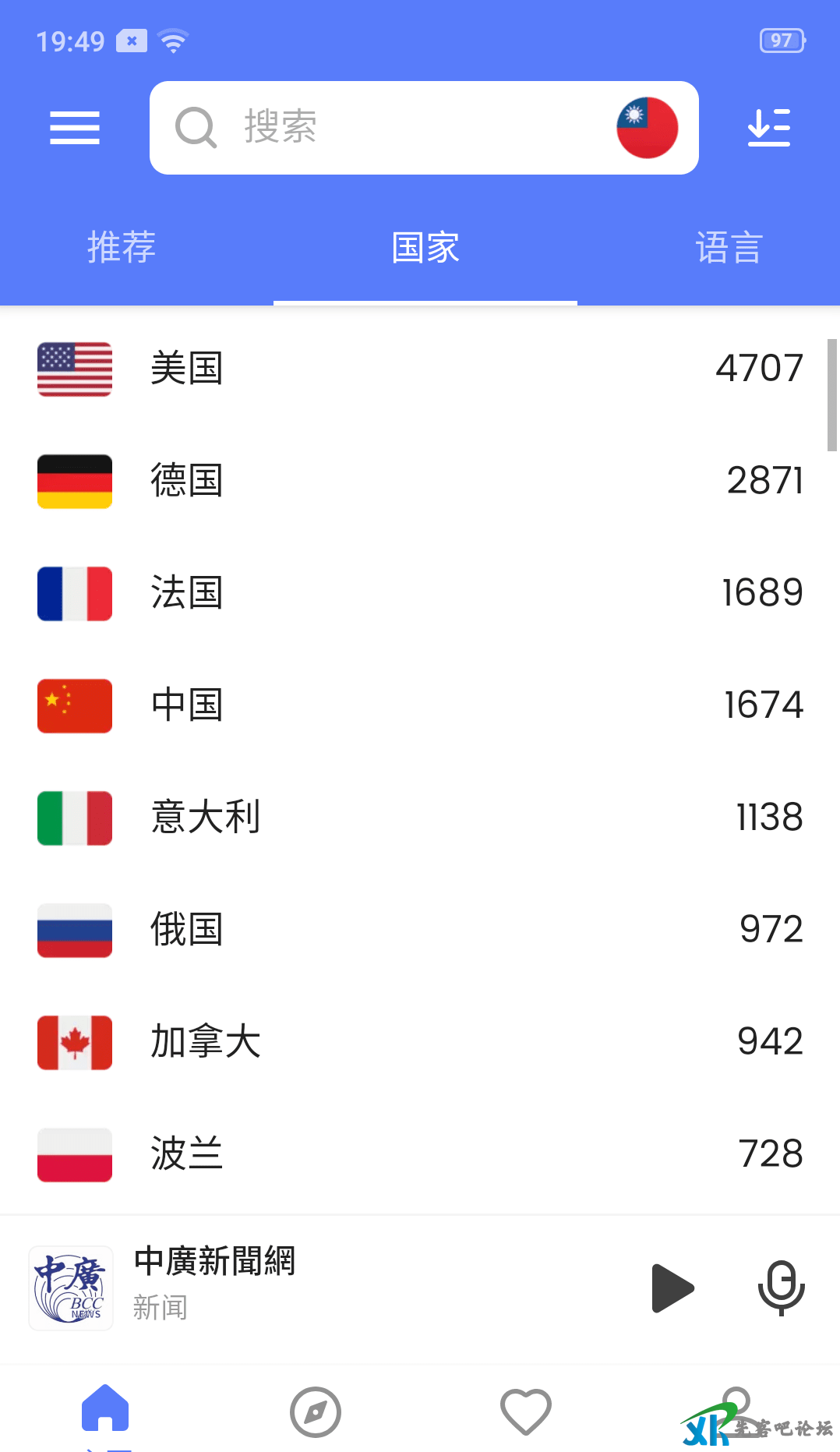
Task: Open the compass discover tab
Action: click(x=316, y=1411)
